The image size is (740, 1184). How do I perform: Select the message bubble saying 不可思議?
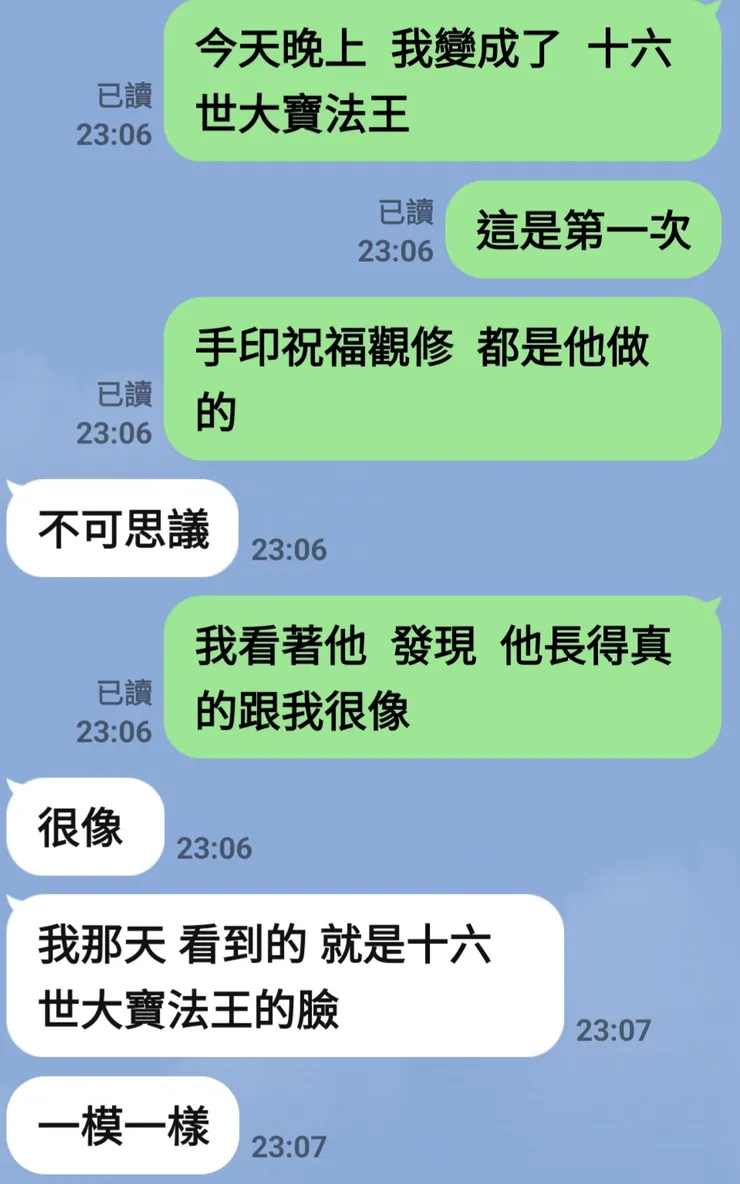coord(120,528)
